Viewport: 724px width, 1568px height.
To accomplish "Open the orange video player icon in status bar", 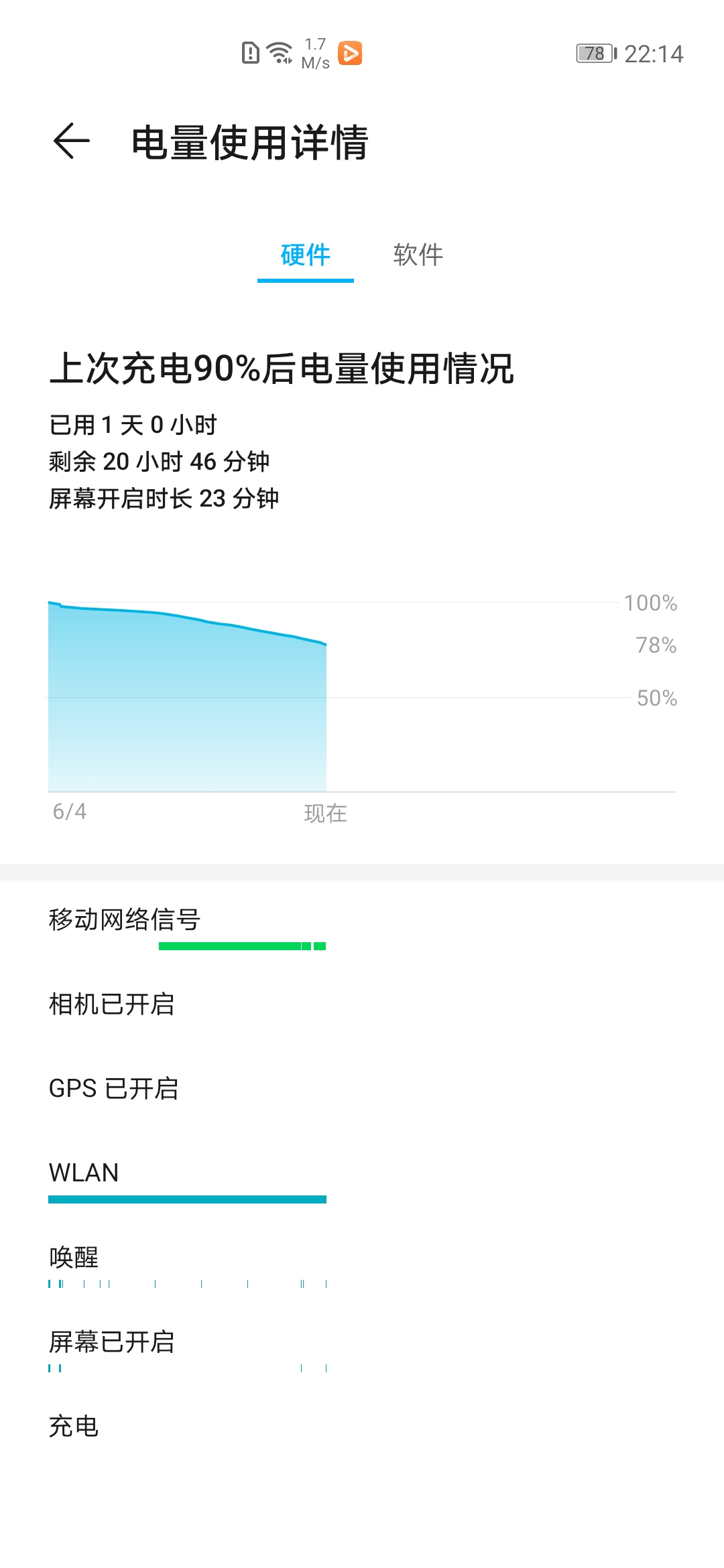I will click(351, 52).
